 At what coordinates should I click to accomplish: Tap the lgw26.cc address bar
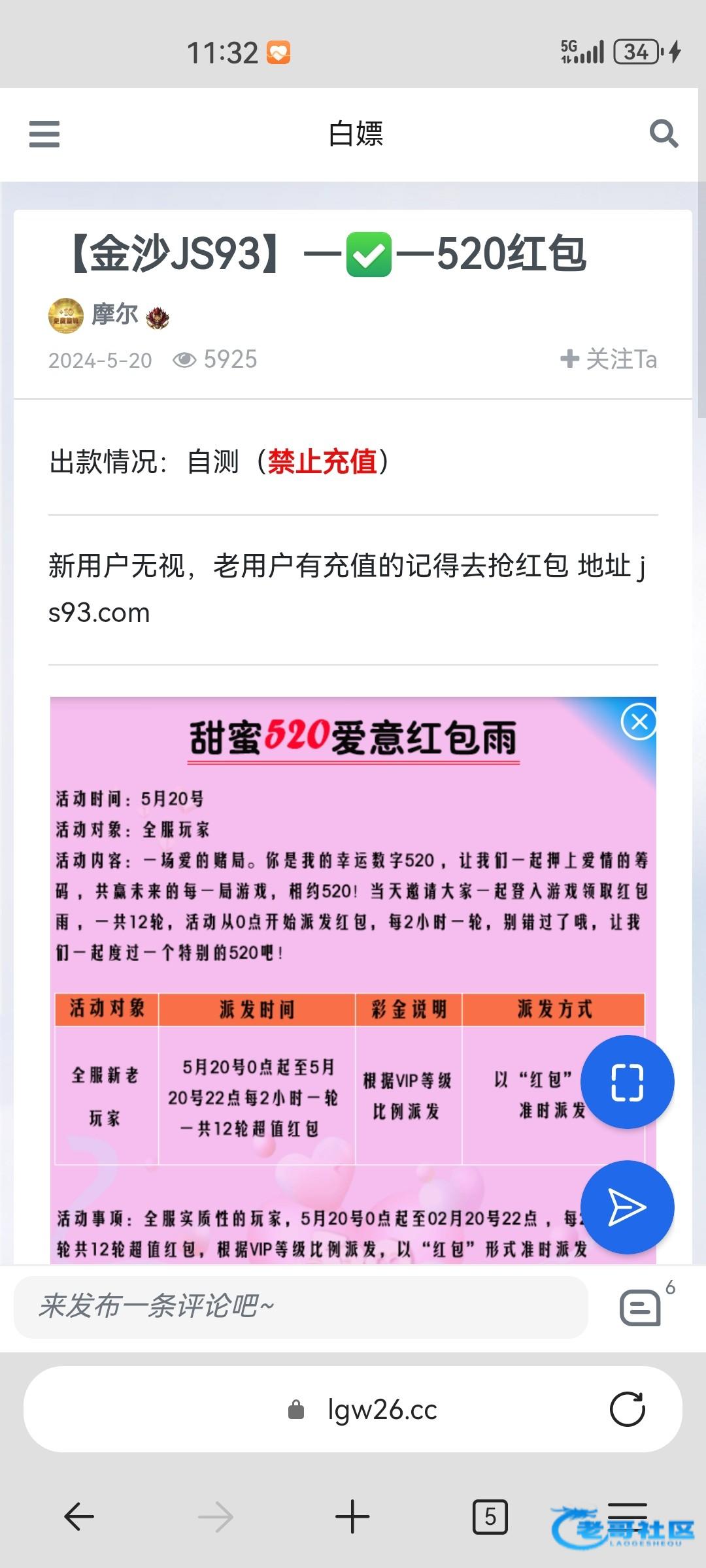tap(382, 1410)
